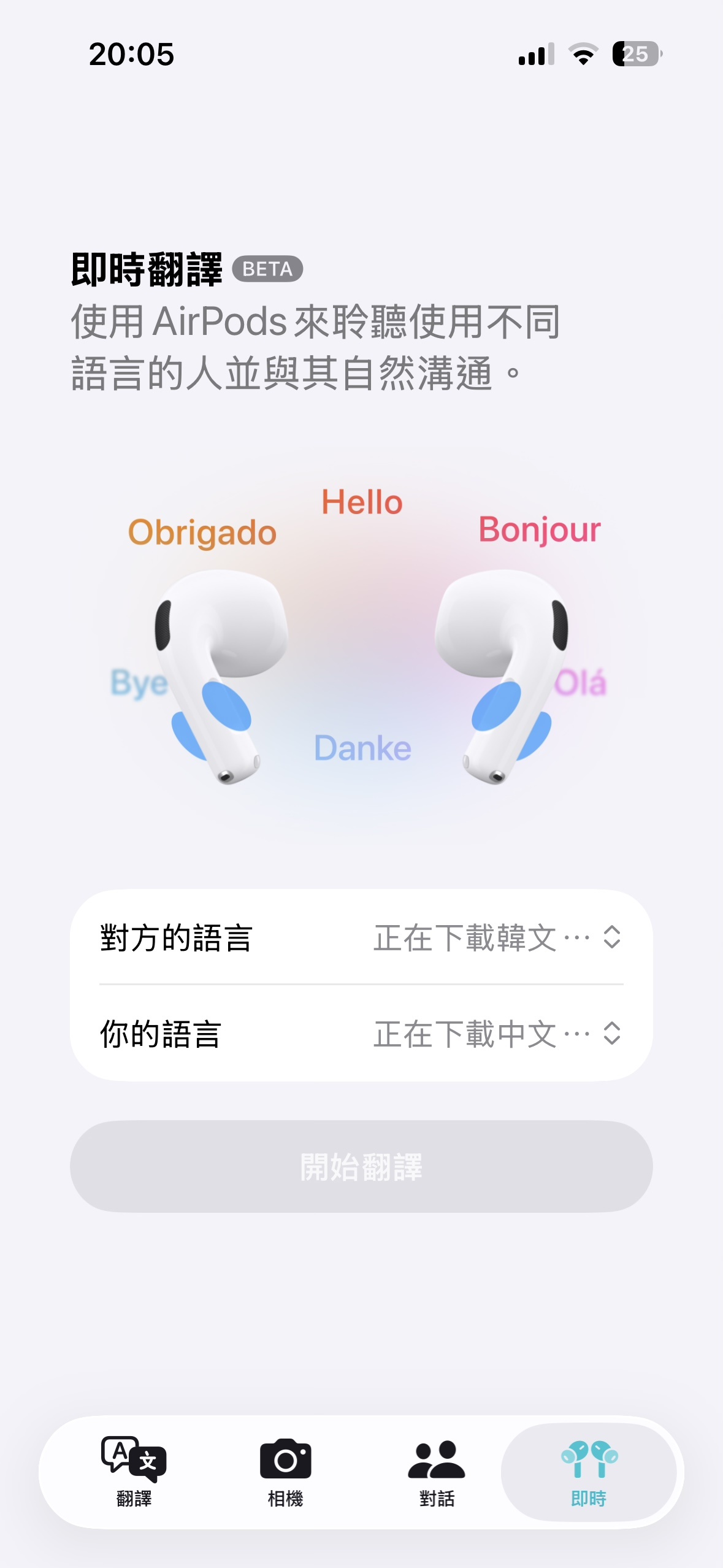Change the 你的語言 language selection

[x=497, y=1034]
